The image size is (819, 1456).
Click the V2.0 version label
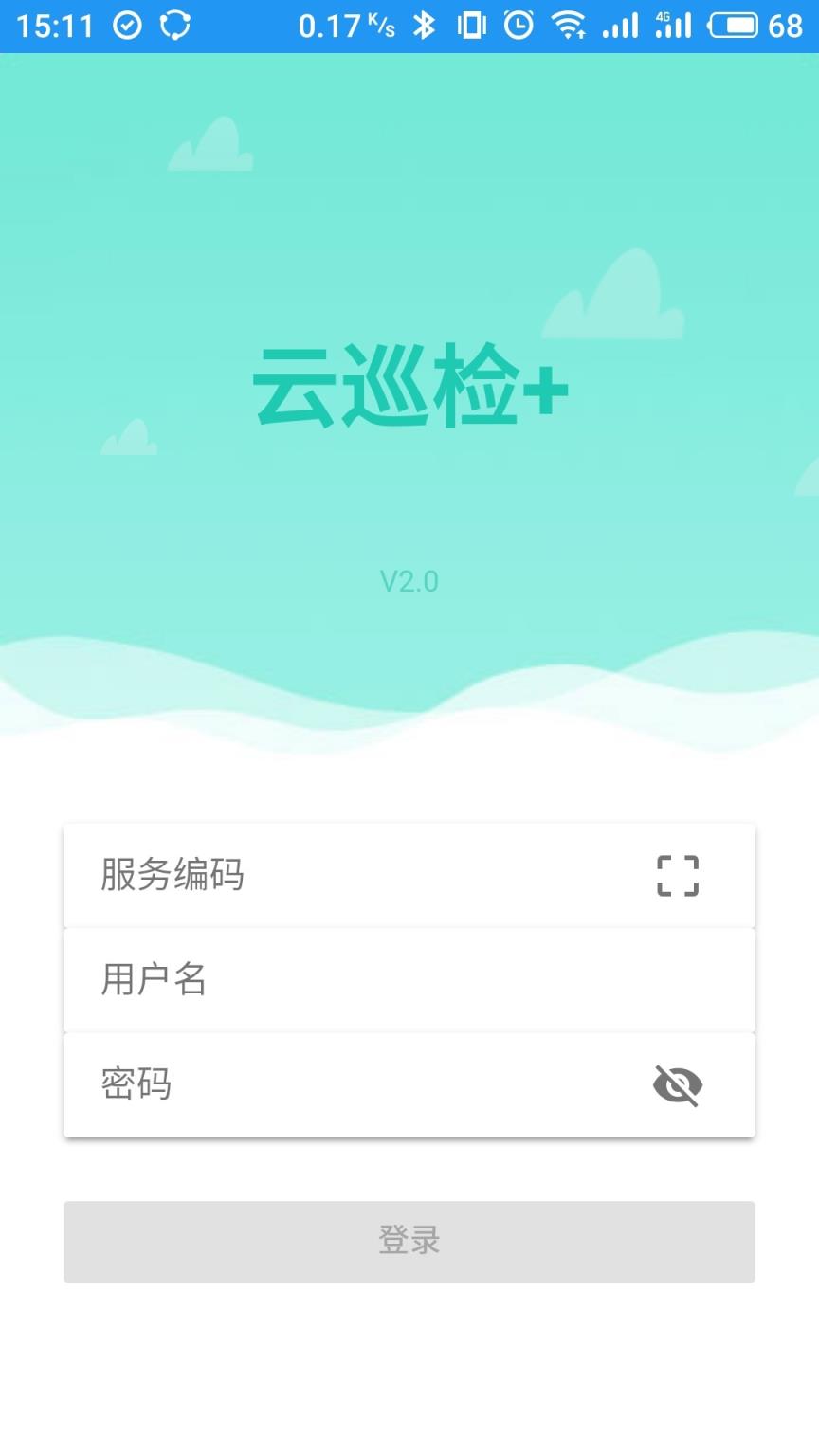pyautogui.click(x=409, y=581)
